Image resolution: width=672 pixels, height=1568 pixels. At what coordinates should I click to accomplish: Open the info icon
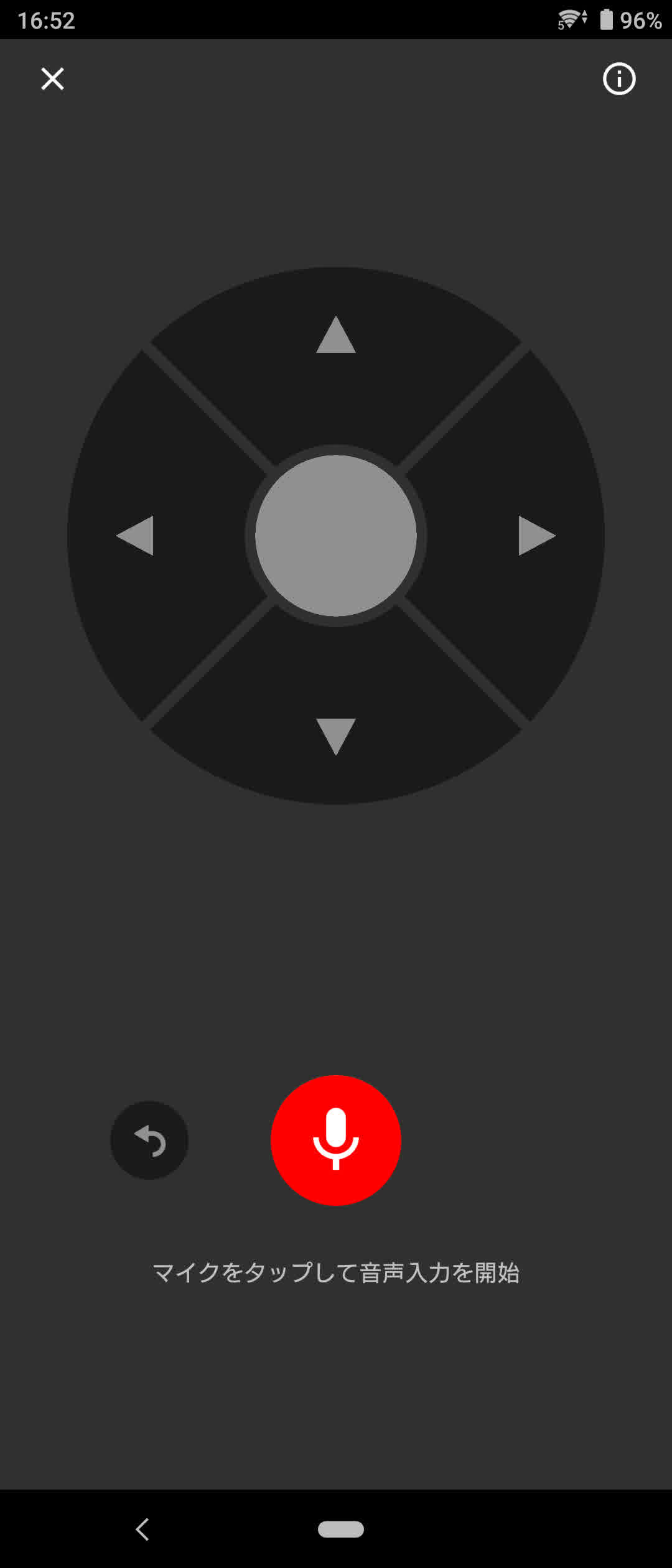(618, 79)
